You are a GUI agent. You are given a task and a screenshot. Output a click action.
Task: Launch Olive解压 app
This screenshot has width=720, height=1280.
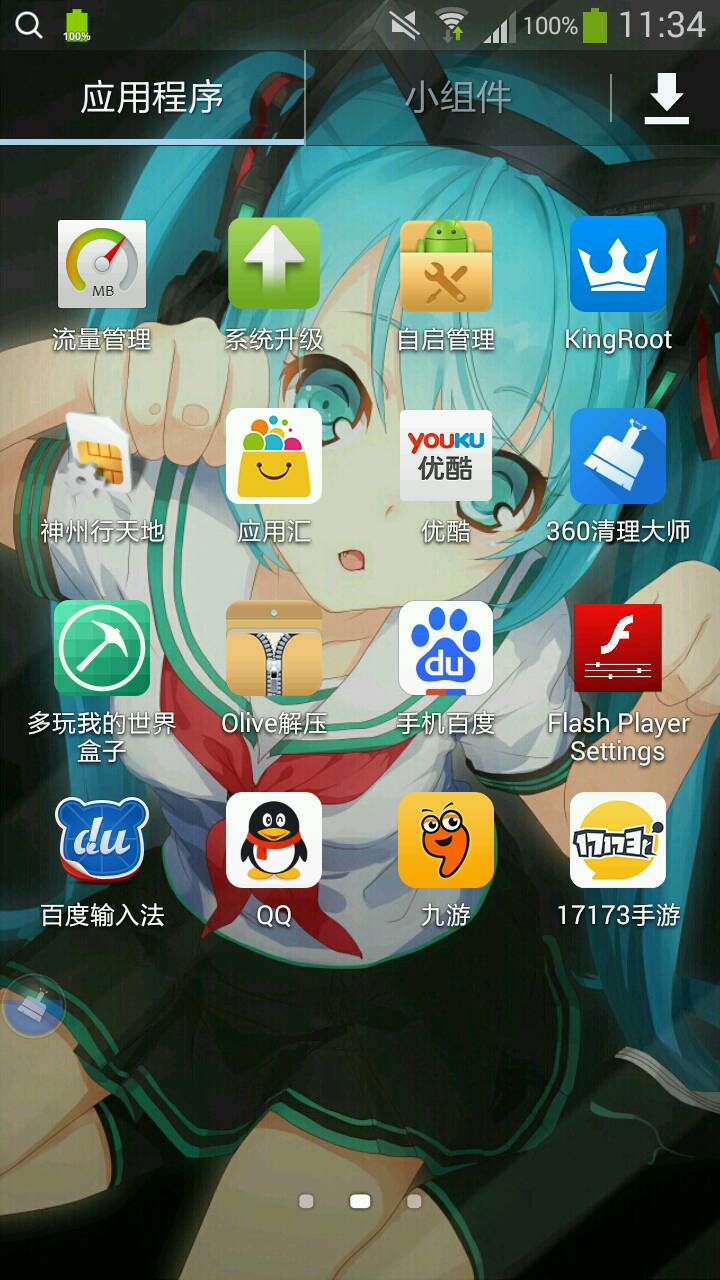(x=274, y=648)
